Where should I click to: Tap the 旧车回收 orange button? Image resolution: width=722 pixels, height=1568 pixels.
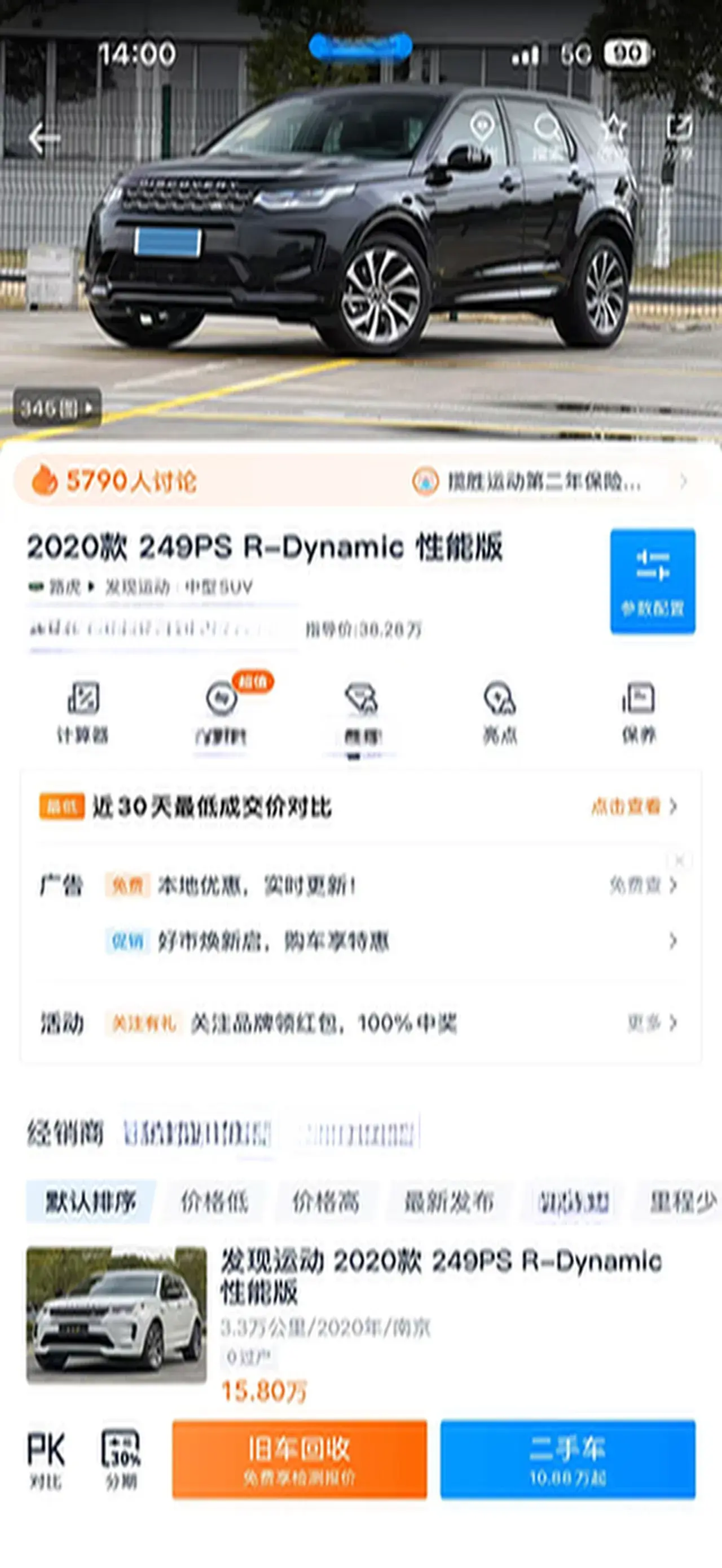(x=299, y=1459)
